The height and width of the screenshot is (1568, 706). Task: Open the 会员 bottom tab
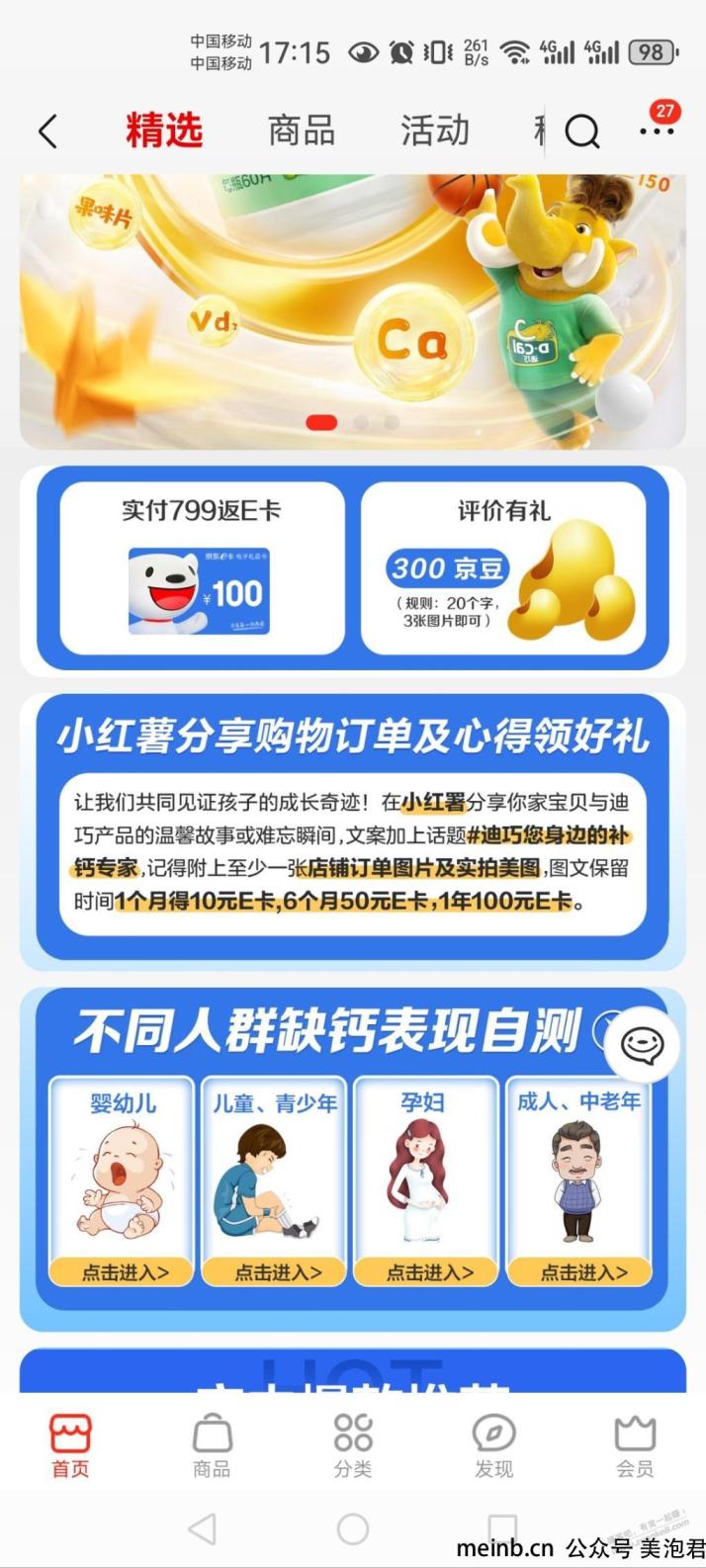point(635,1444)
